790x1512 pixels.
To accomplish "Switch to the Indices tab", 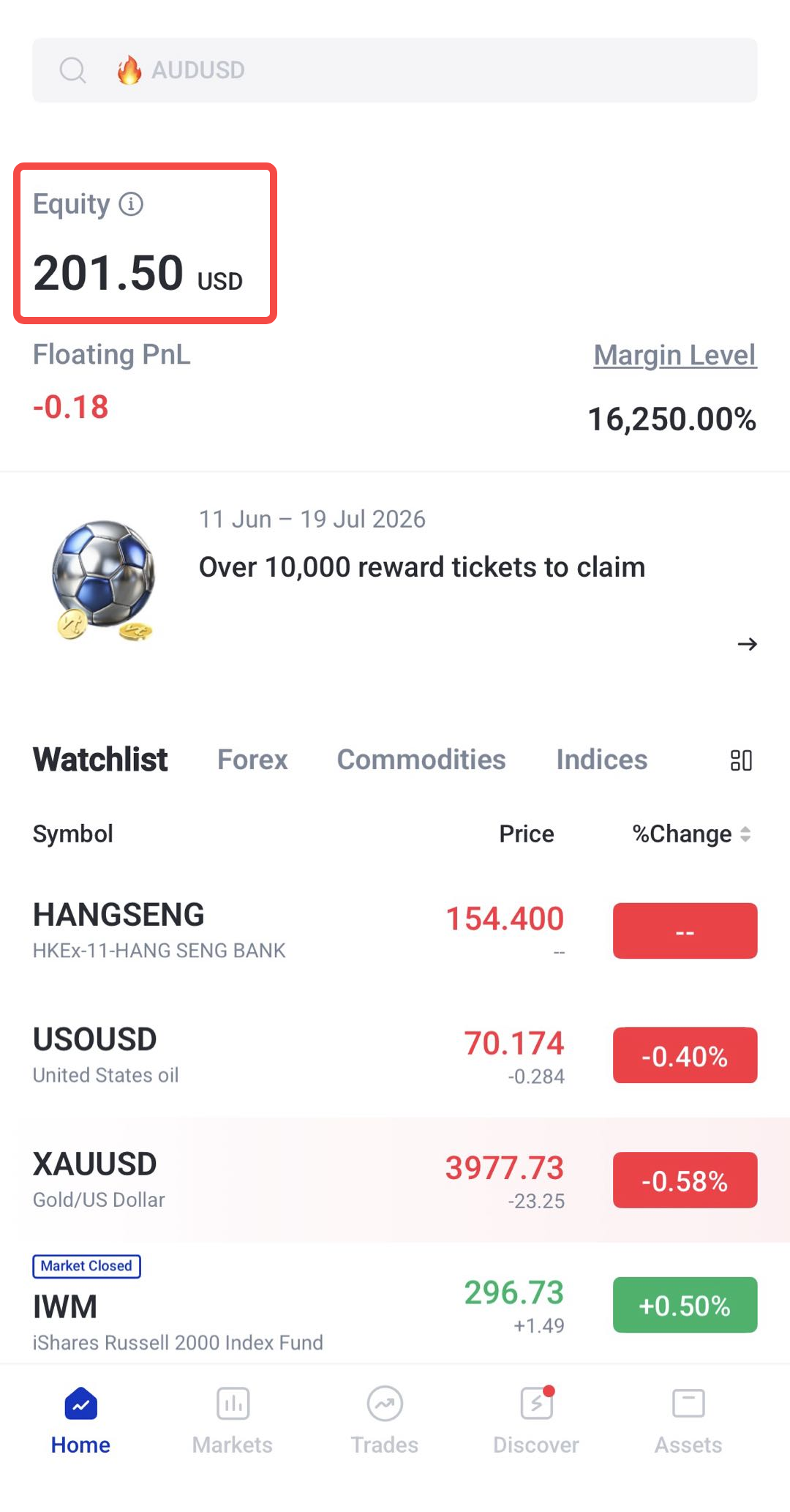I will click(602, 760).
